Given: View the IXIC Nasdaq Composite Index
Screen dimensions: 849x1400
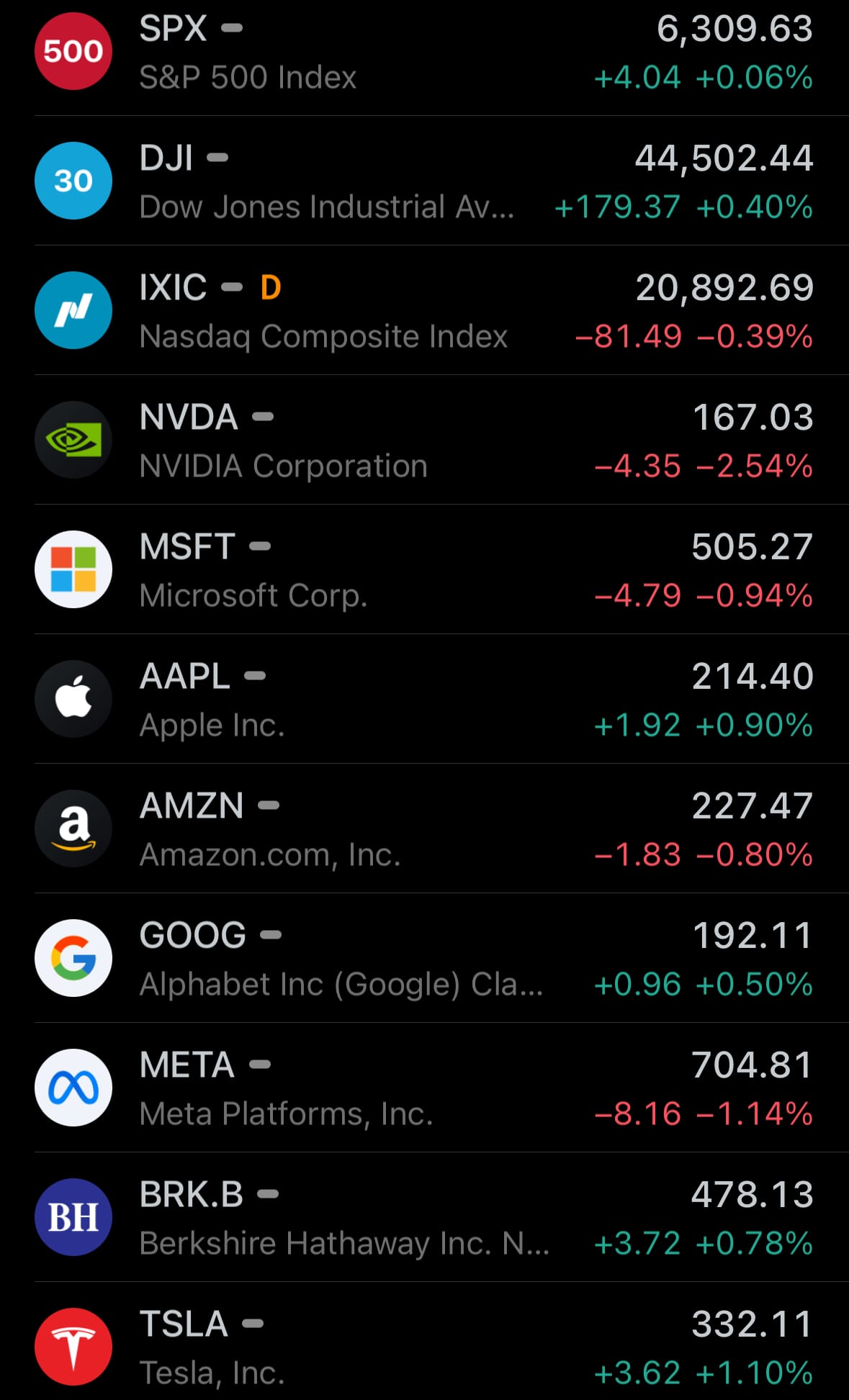Looking at the screenshot, I should pyautogui.click(x=424, y=310).
